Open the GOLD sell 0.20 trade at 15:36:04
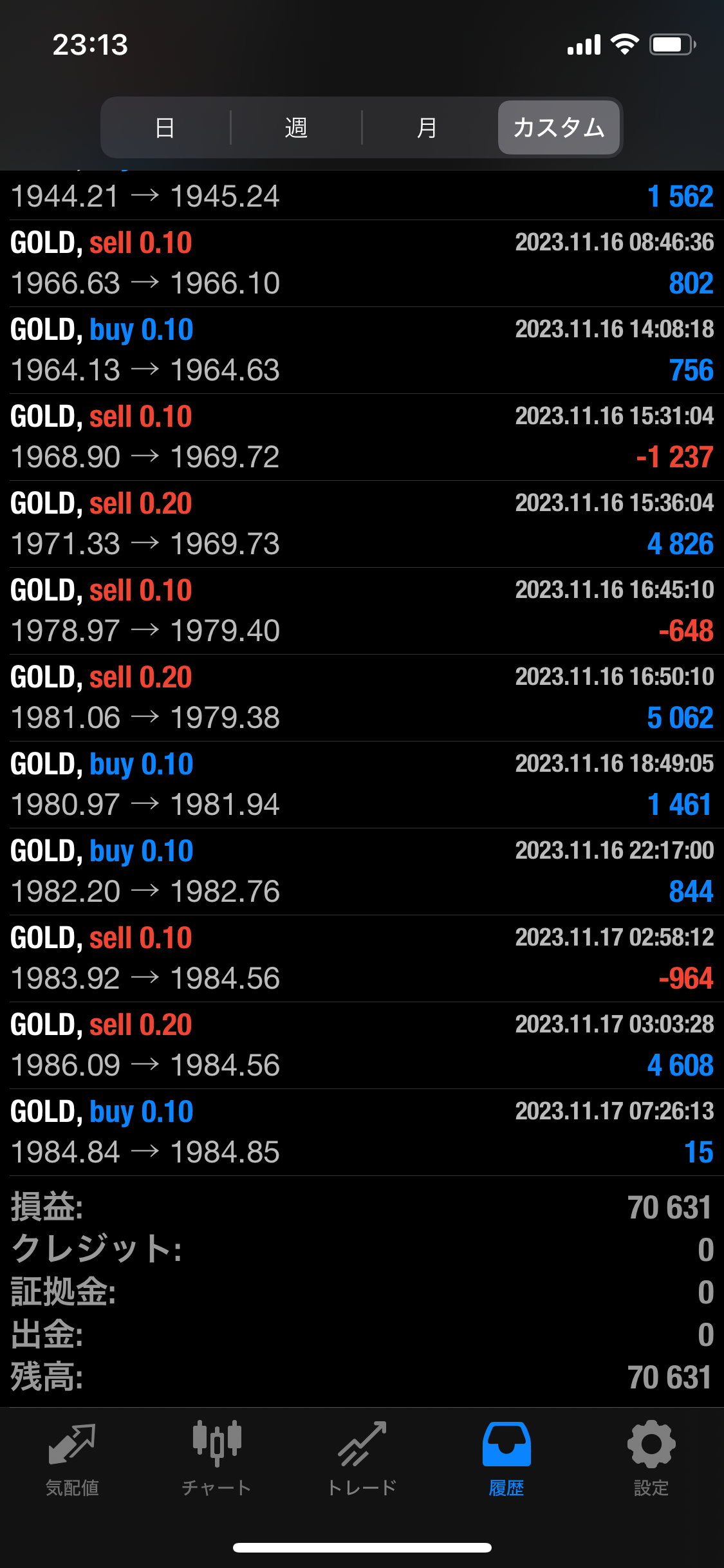This screenshot has width=724, height=1568. click(x=362, y=524)
